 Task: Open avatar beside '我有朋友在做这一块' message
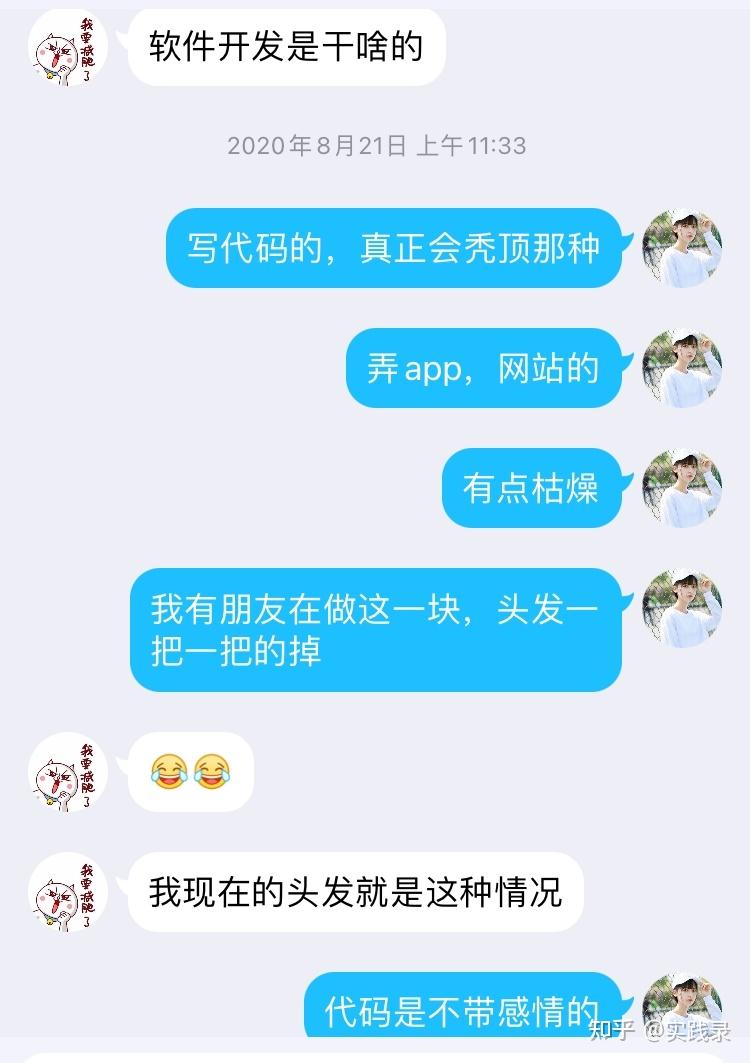(682, 609)
